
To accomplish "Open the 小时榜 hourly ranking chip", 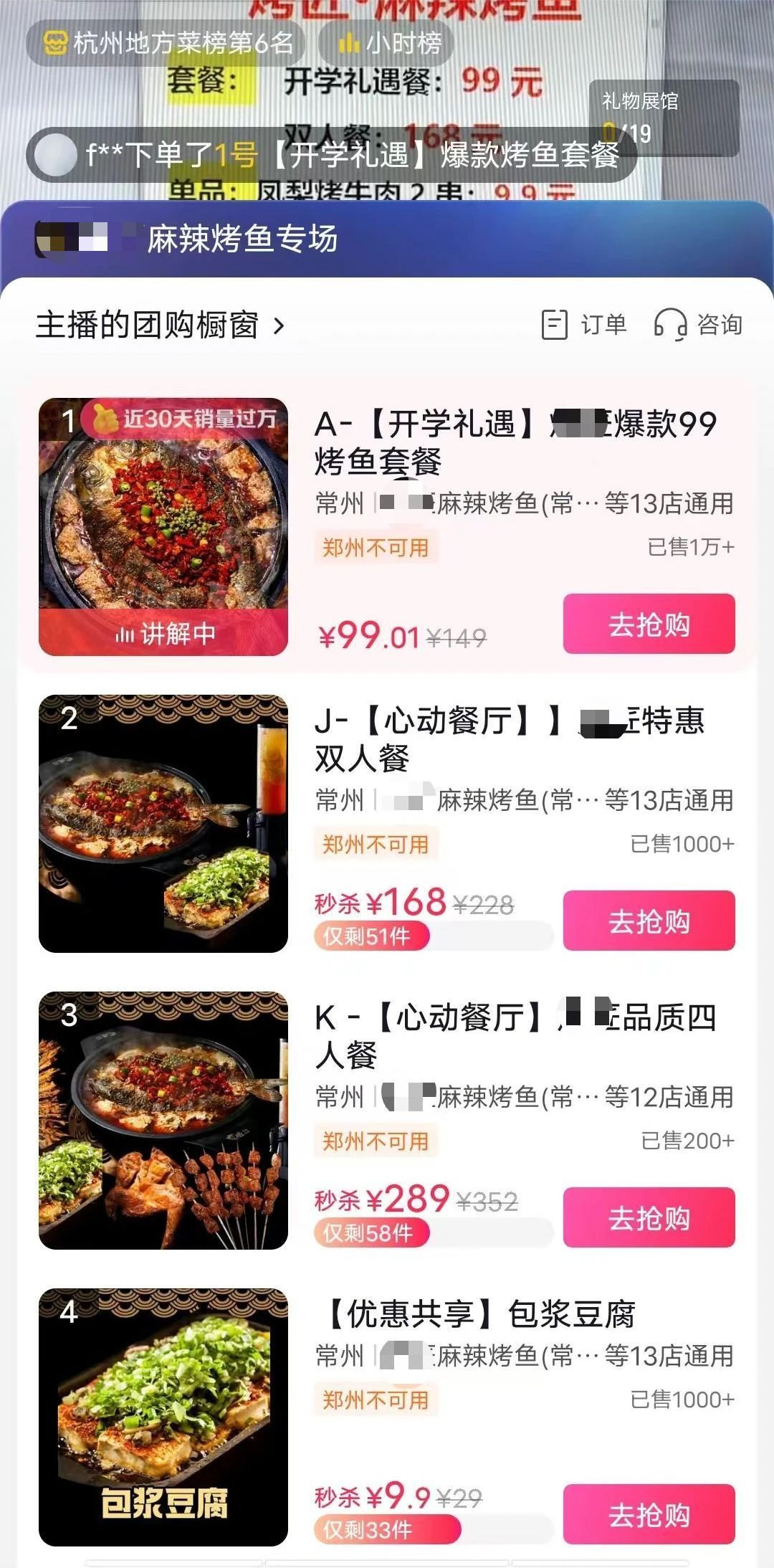I will click(389, 43).
